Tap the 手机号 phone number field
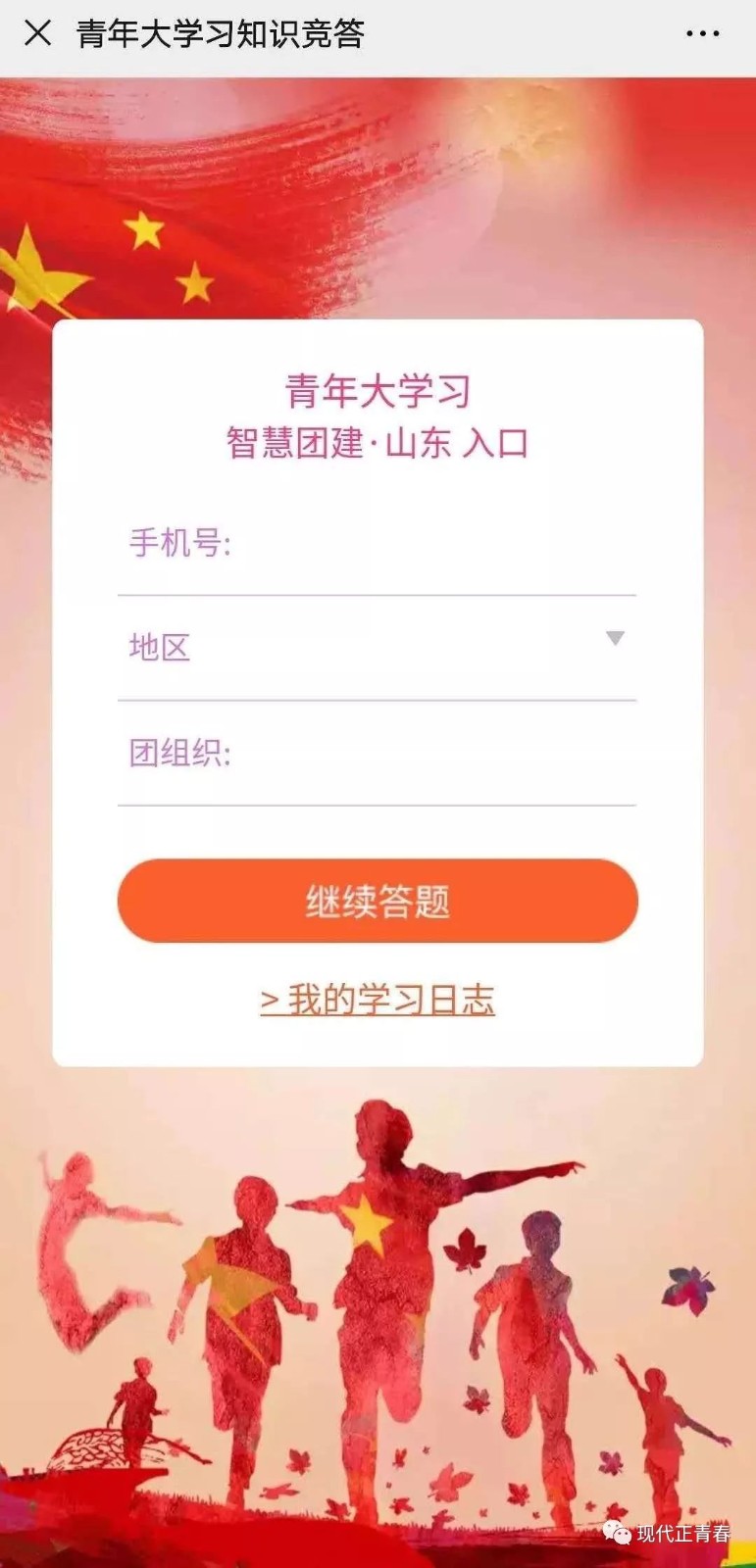This screenshot has width=756, height=1568. click(x=378, y=544)
